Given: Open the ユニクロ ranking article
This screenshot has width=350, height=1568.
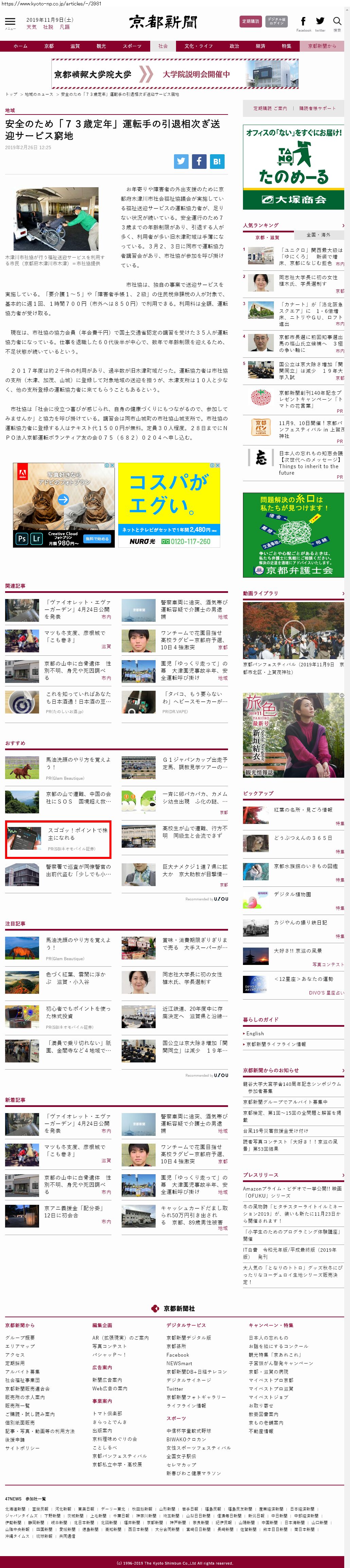Looking at the screenshot, I should pos(310,256).
